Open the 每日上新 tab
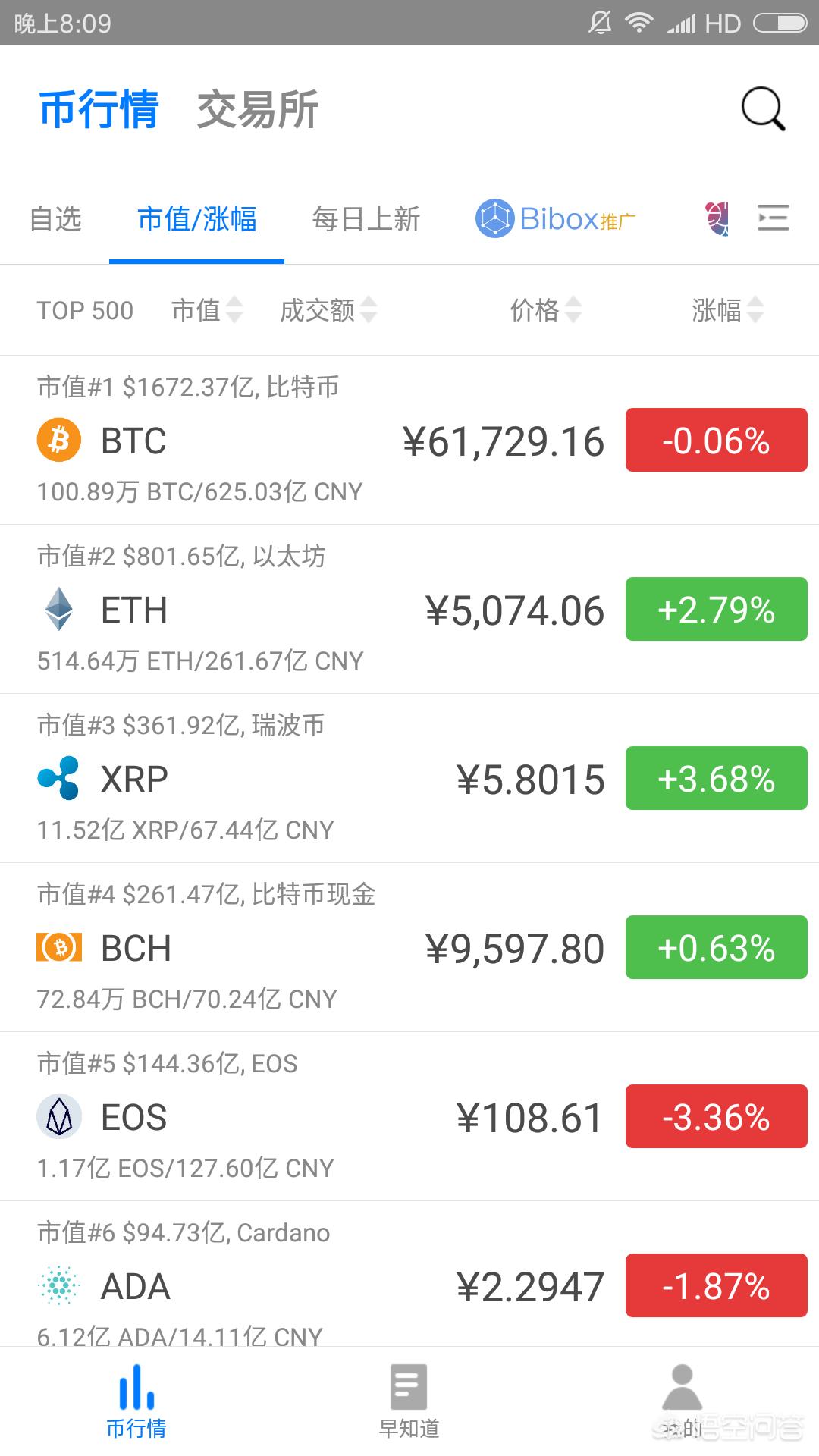Image resolution: width=819 pixels, height=1456 pixels. click(366, 219)
